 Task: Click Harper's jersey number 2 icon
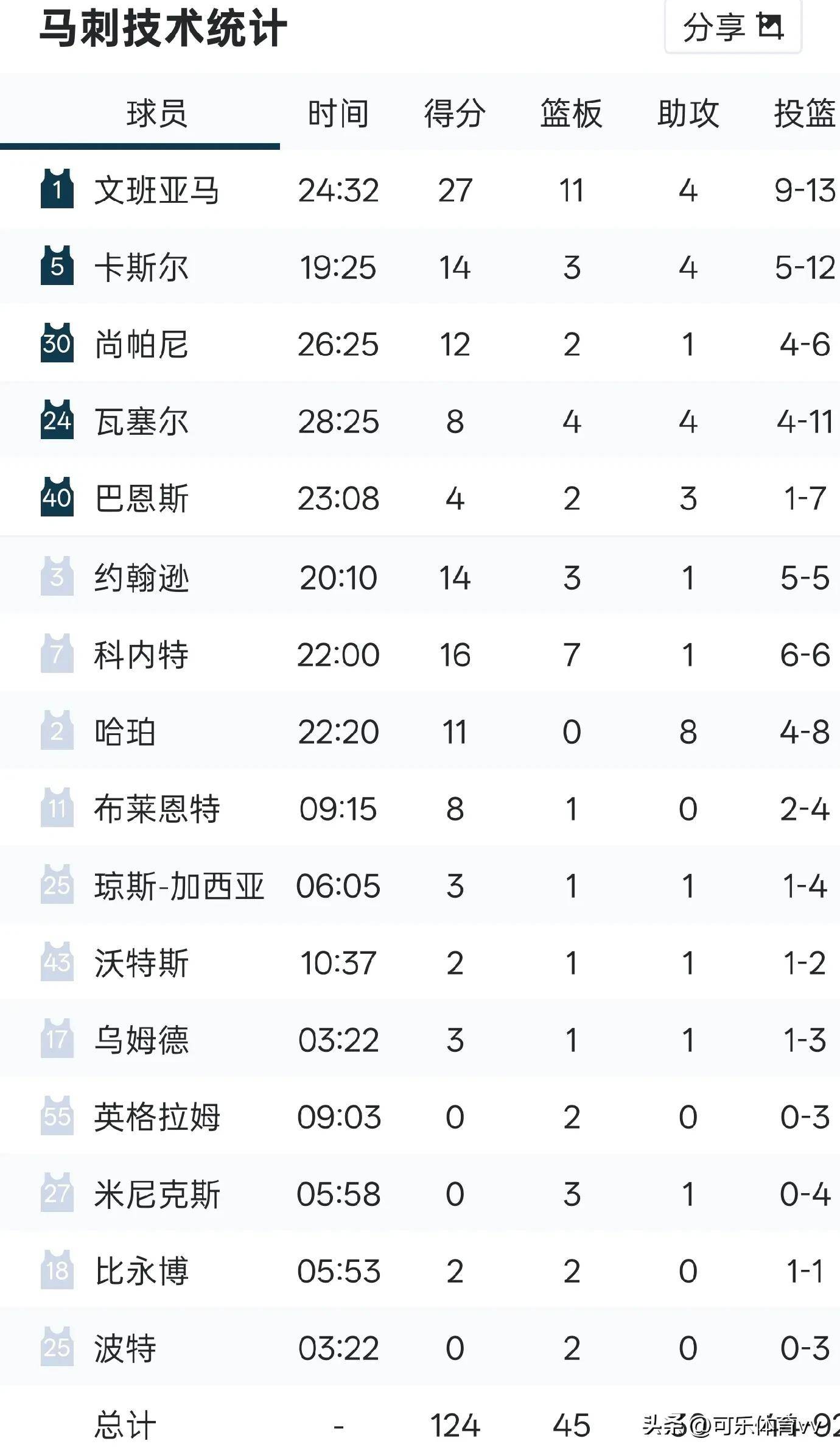click(58, 730)
